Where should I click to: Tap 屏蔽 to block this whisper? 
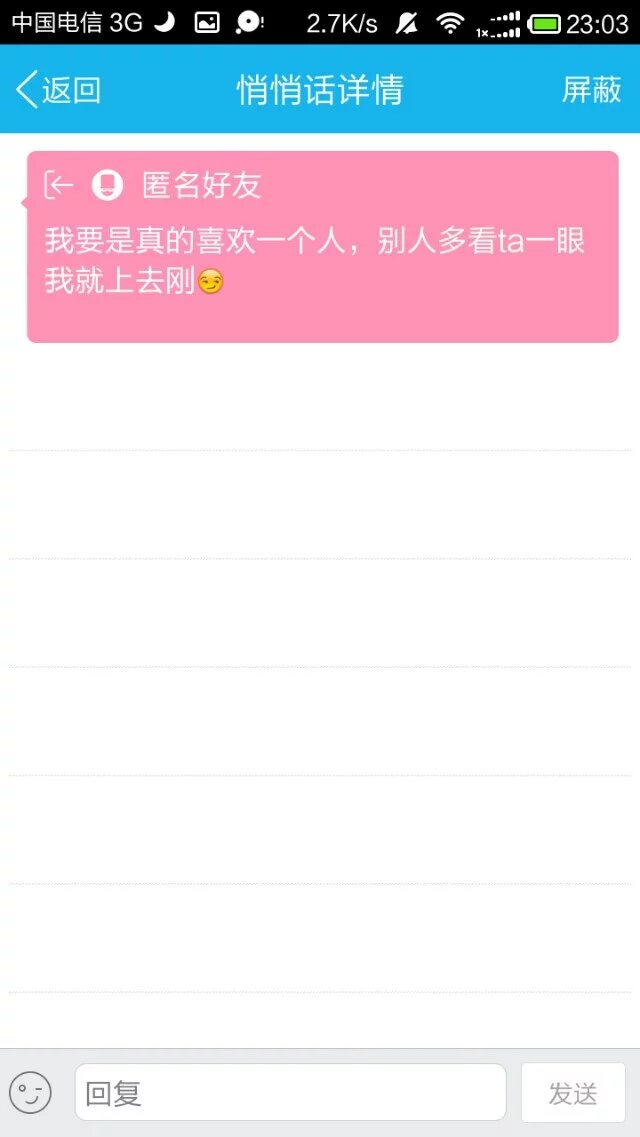coord(591,90)
